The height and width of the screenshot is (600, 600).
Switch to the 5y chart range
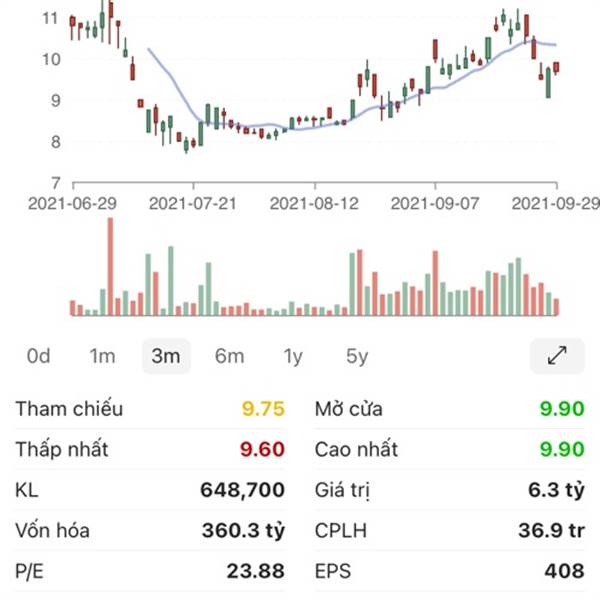[x=357, y=356]
